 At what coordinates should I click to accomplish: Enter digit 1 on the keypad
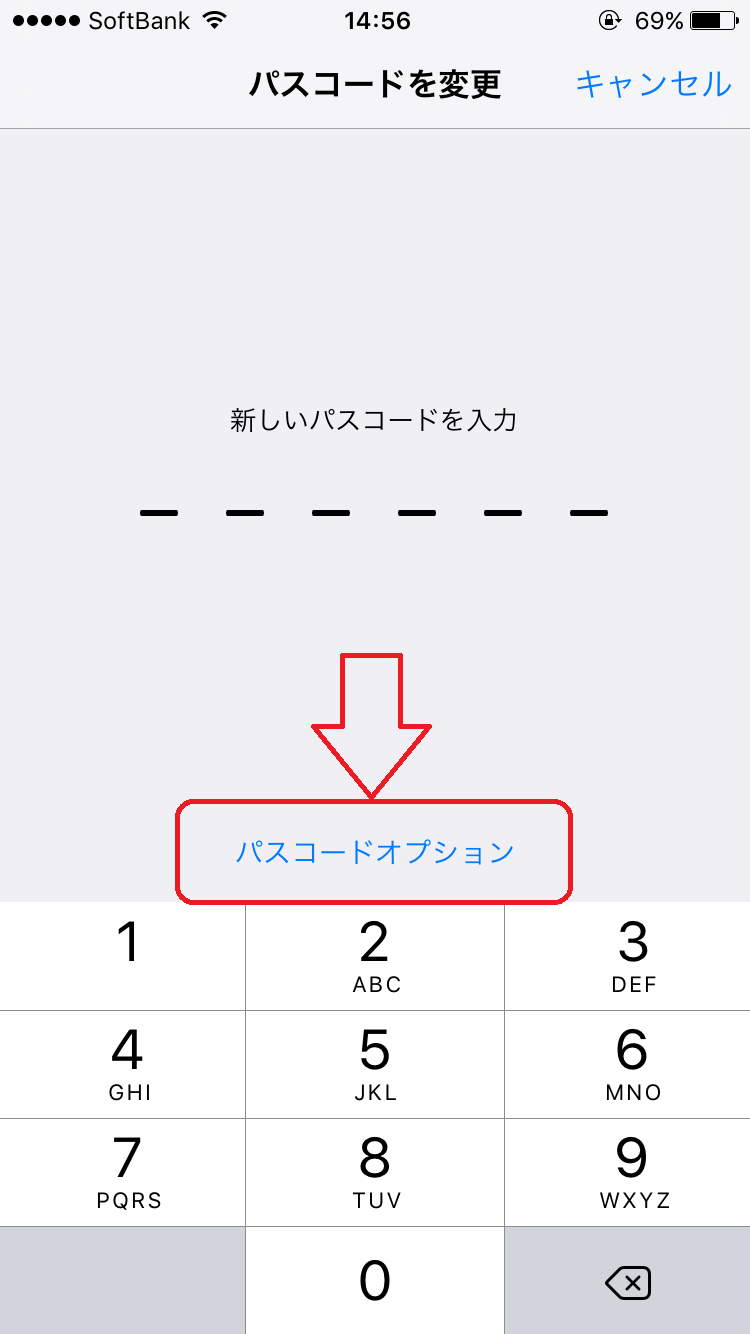coord(122,956)
